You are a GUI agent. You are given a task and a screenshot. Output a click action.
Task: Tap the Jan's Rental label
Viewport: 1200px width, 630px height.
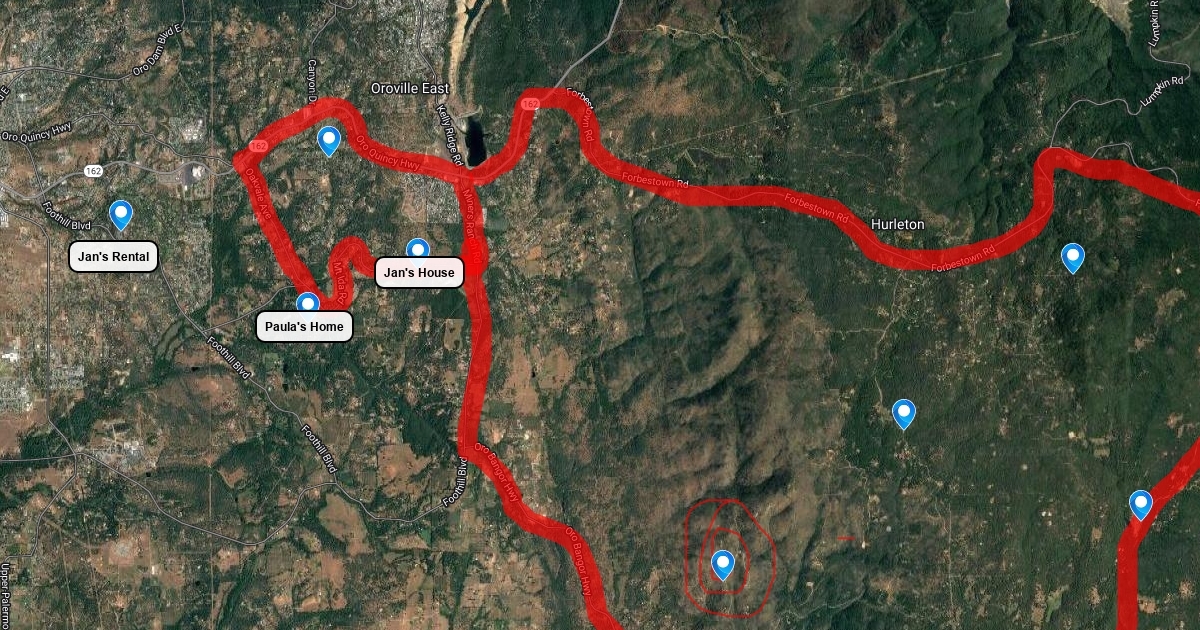[x=113, y=257]
